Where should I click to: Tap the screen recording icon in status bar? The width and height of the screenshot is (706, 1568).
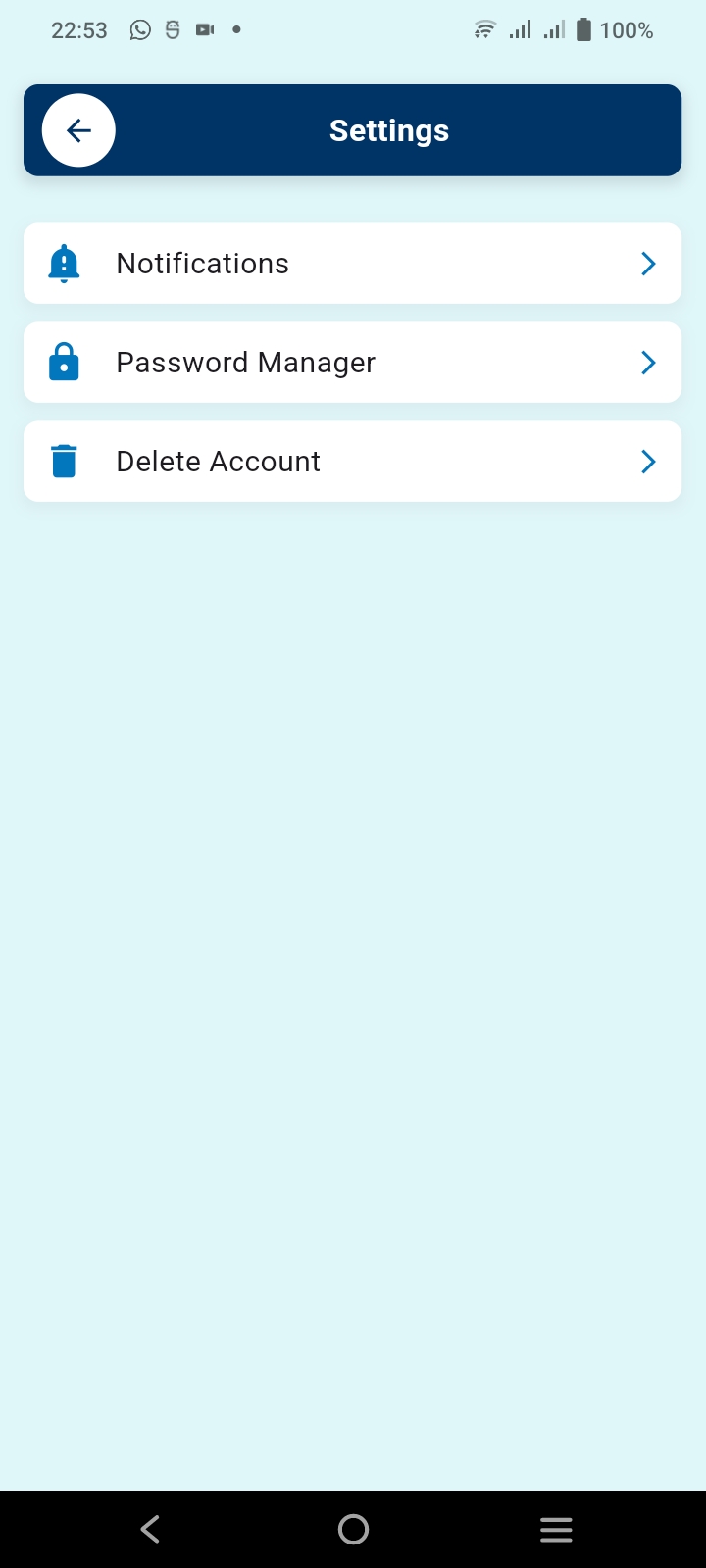[204, 29]
